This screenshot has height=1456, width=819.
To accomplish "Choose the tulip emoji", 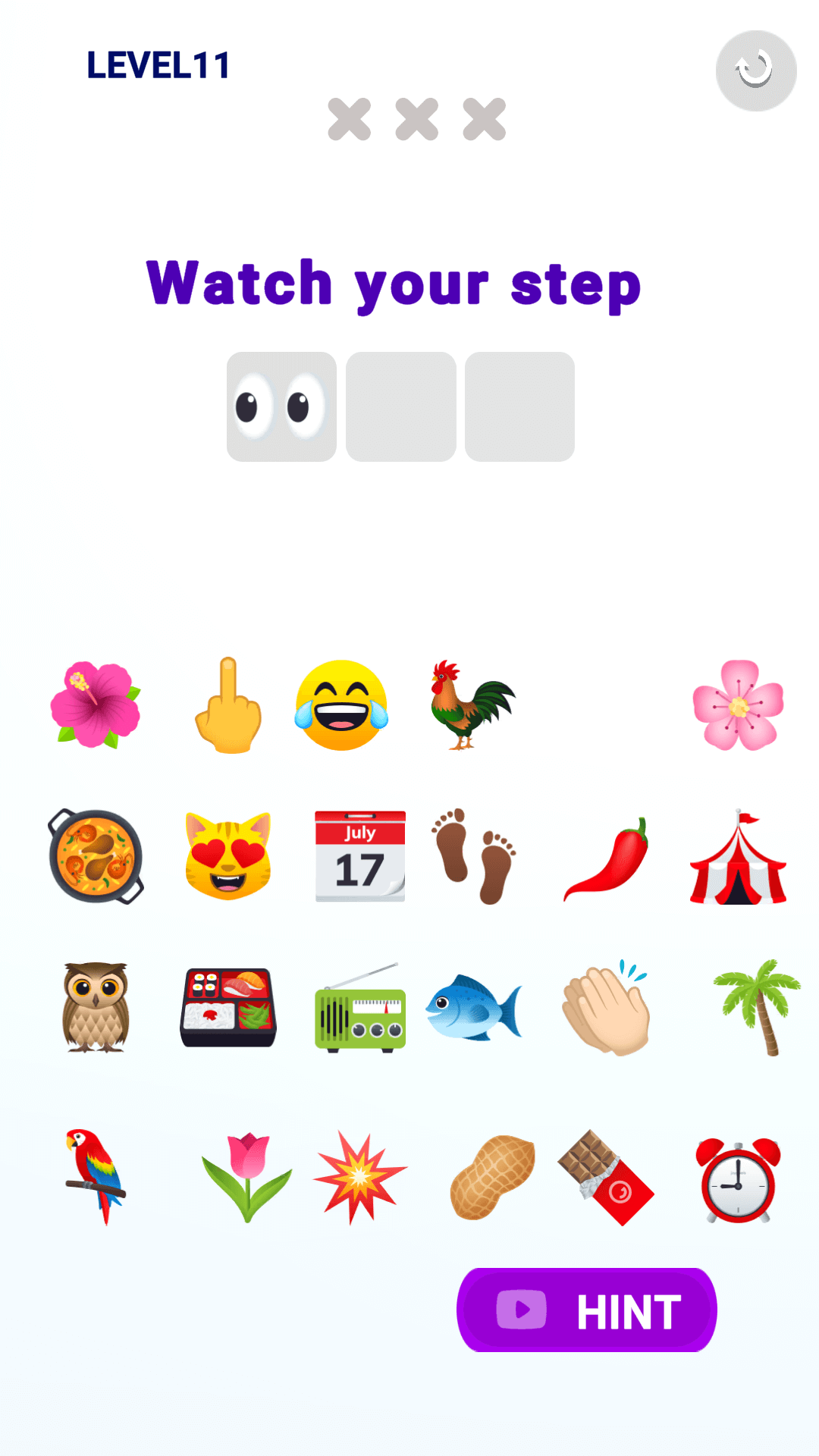I will coord(246,1178).
